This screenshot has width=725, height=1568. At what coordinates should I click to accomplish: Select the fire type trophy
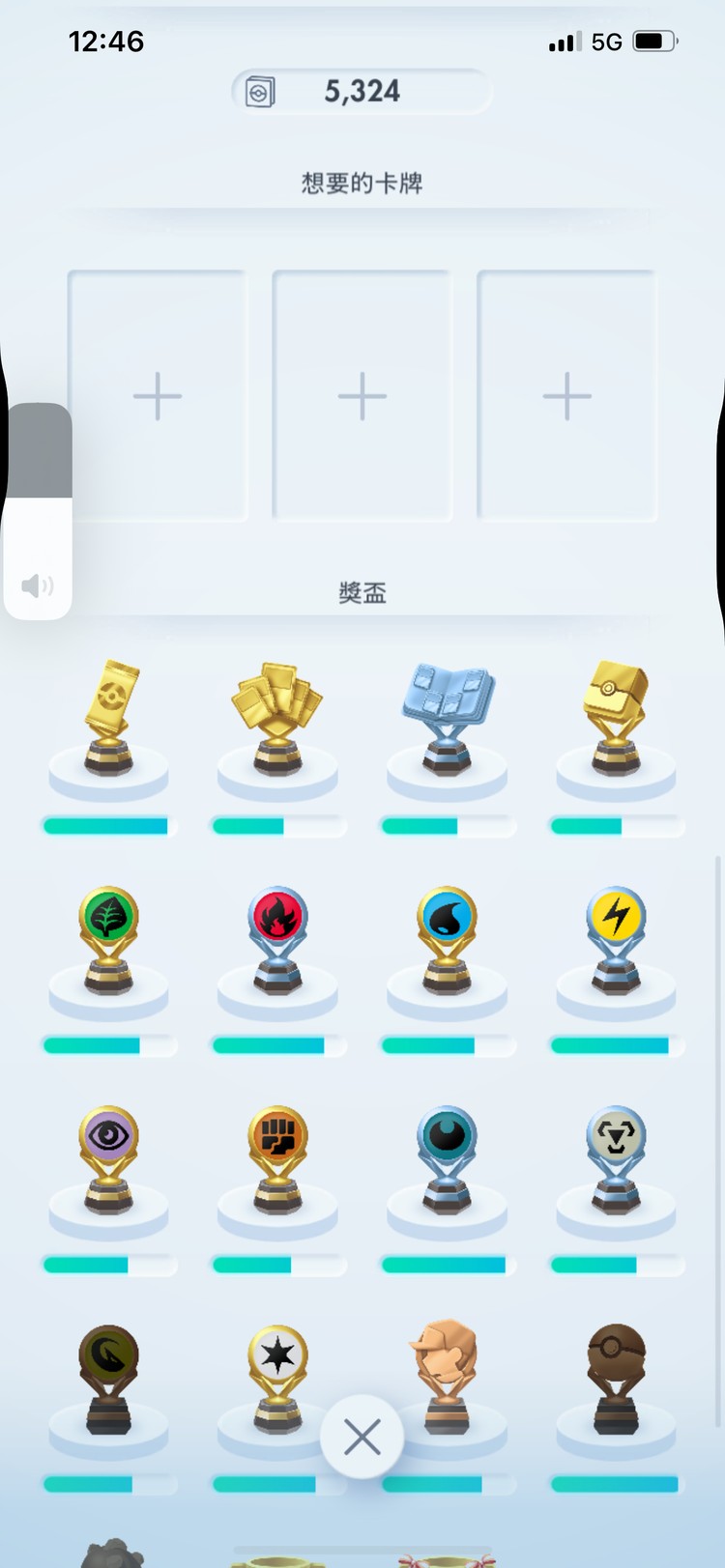pos(277,939)
